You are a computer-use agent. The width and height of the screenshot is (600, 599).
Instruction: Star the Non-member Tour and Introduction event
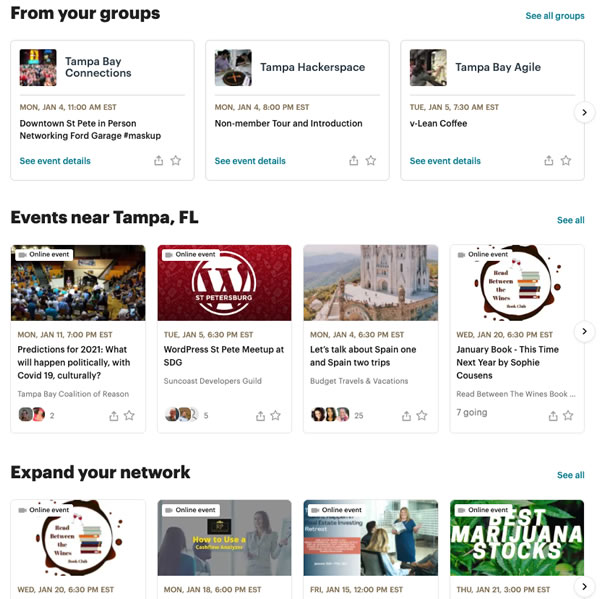(x=371, y=161)
